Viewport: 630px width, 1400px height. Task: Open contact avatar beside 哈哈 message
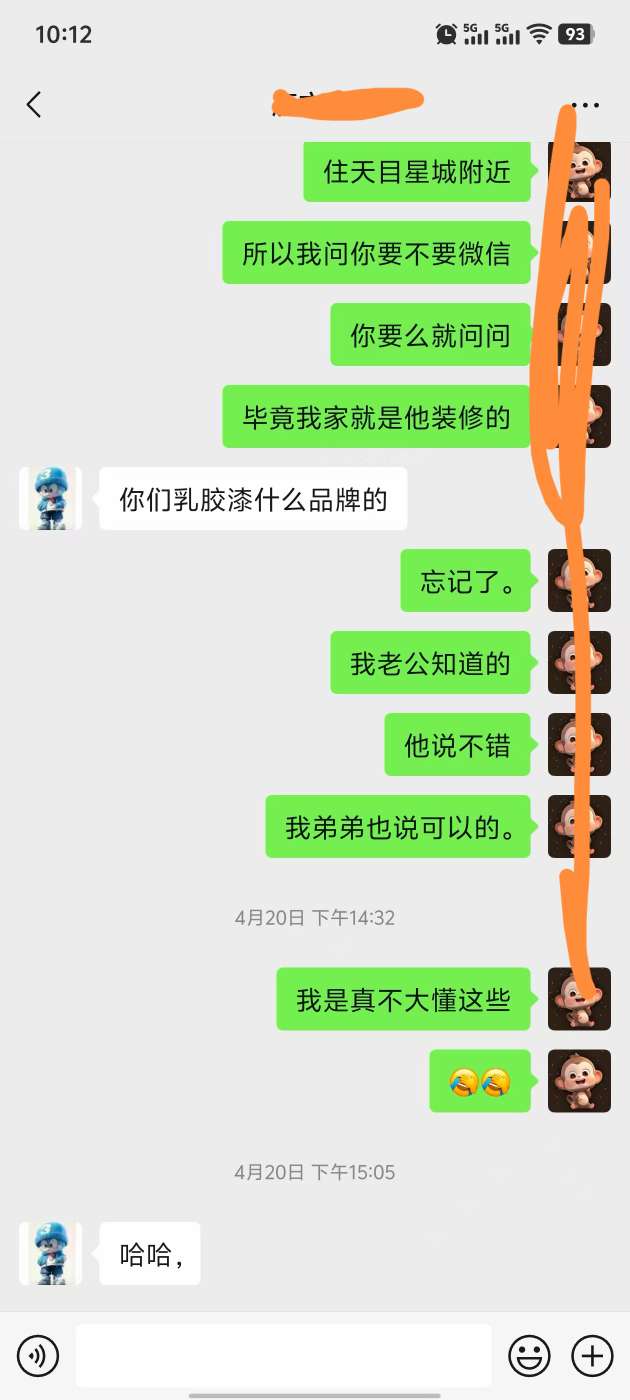tap(50, 1253)
